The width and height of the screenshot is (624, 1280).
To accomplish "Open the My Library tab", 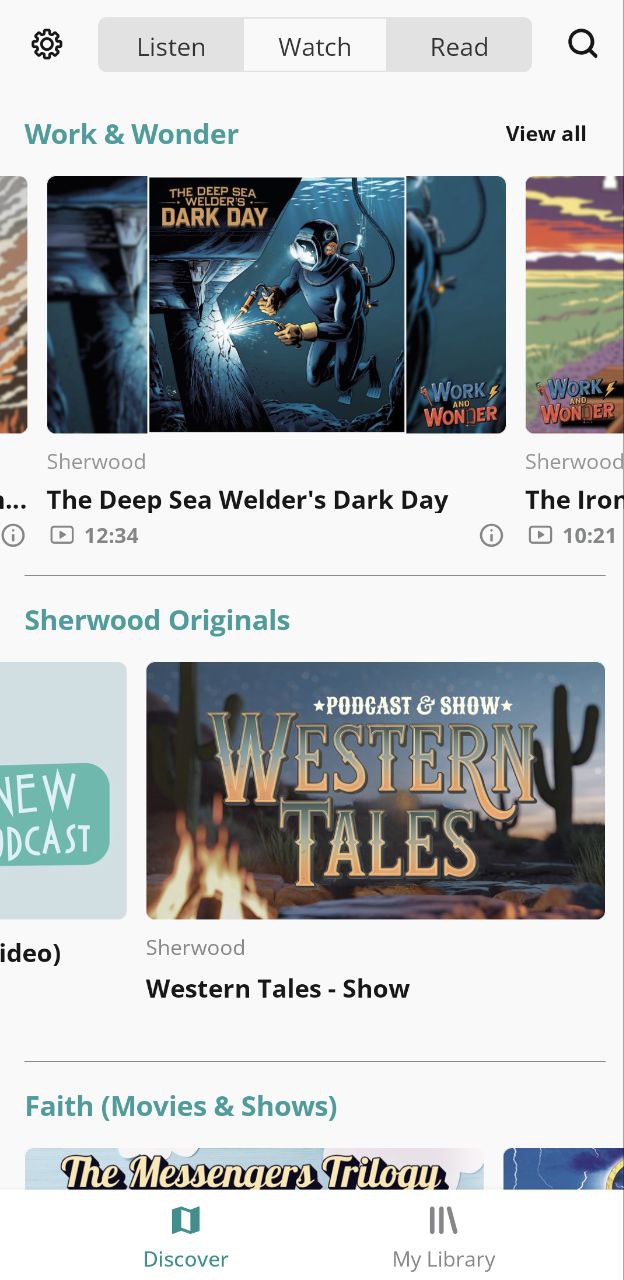I will (443, 1236).
